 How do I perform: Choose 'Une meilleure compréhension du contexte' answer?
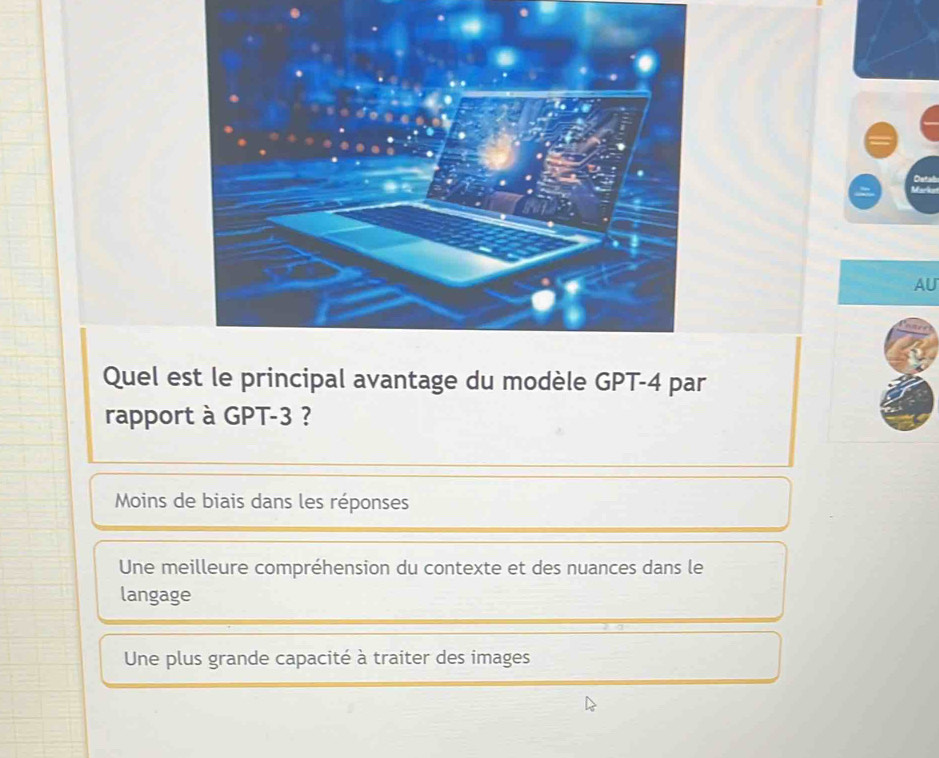point(440,580)
